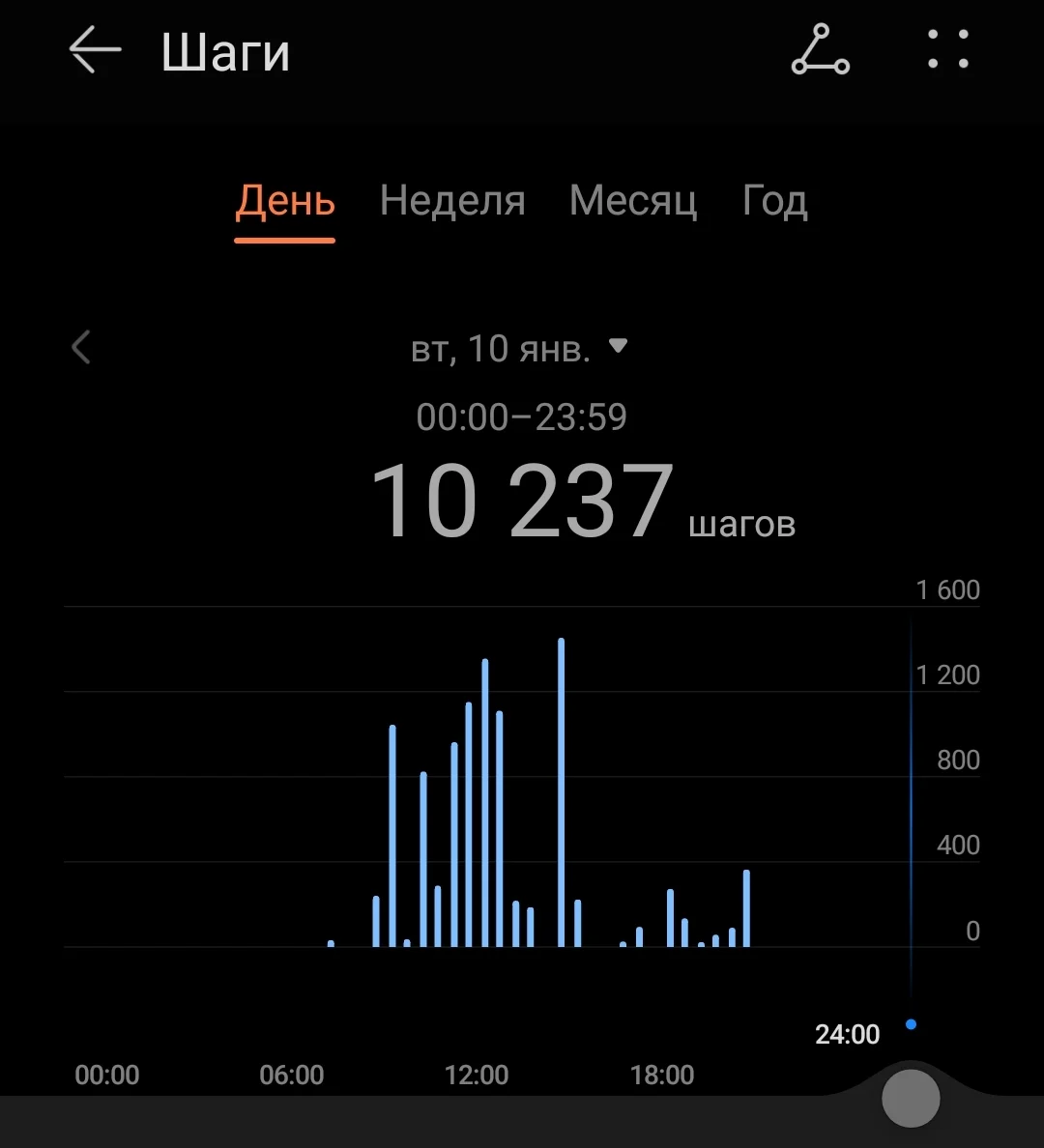Switch to the День tab
Screen dimensions: 1044x1148
point(285,201)
